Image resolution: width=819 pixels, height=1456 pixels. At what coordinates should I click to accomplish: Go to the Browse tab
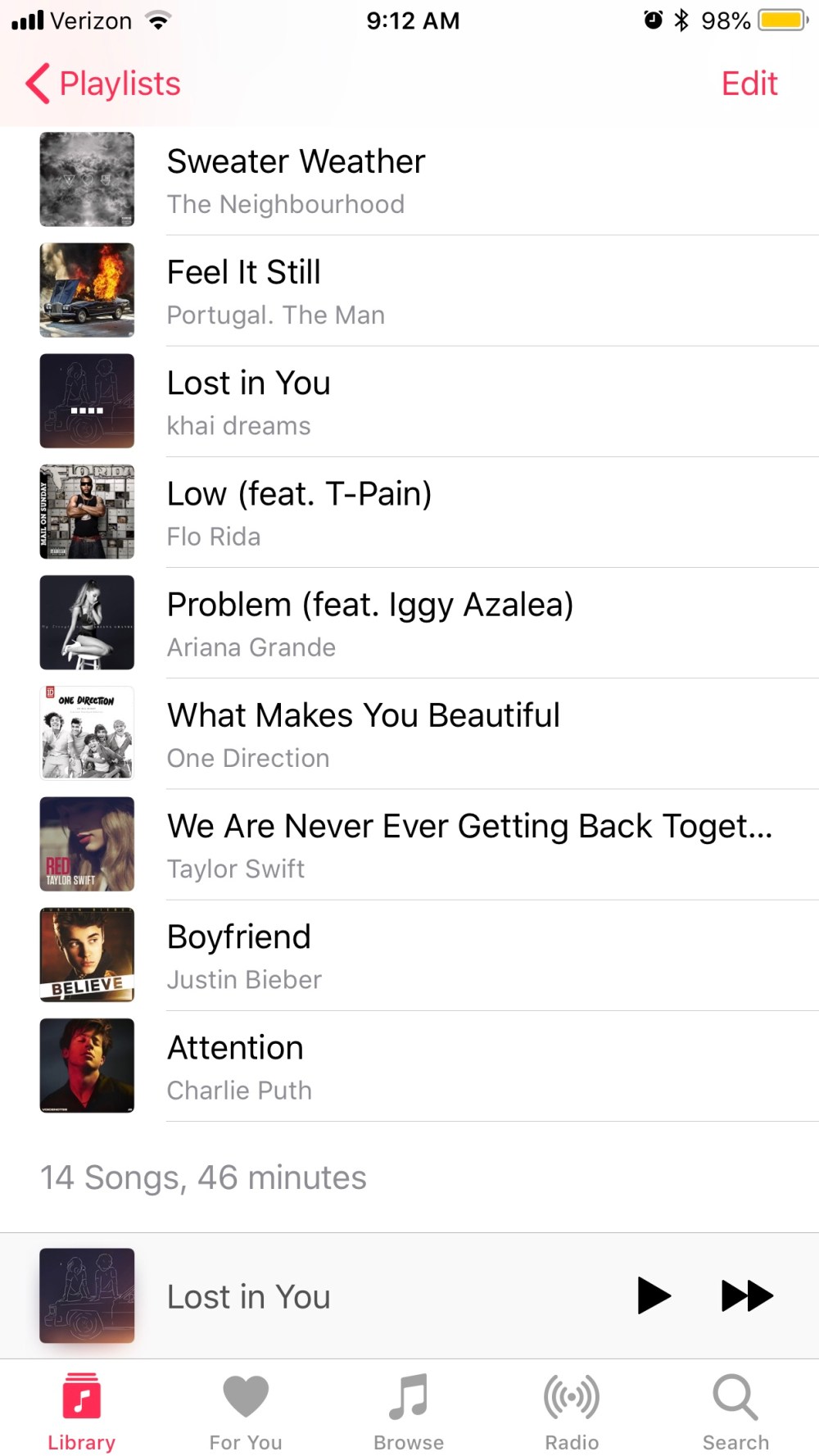[x=409, y=1411]
